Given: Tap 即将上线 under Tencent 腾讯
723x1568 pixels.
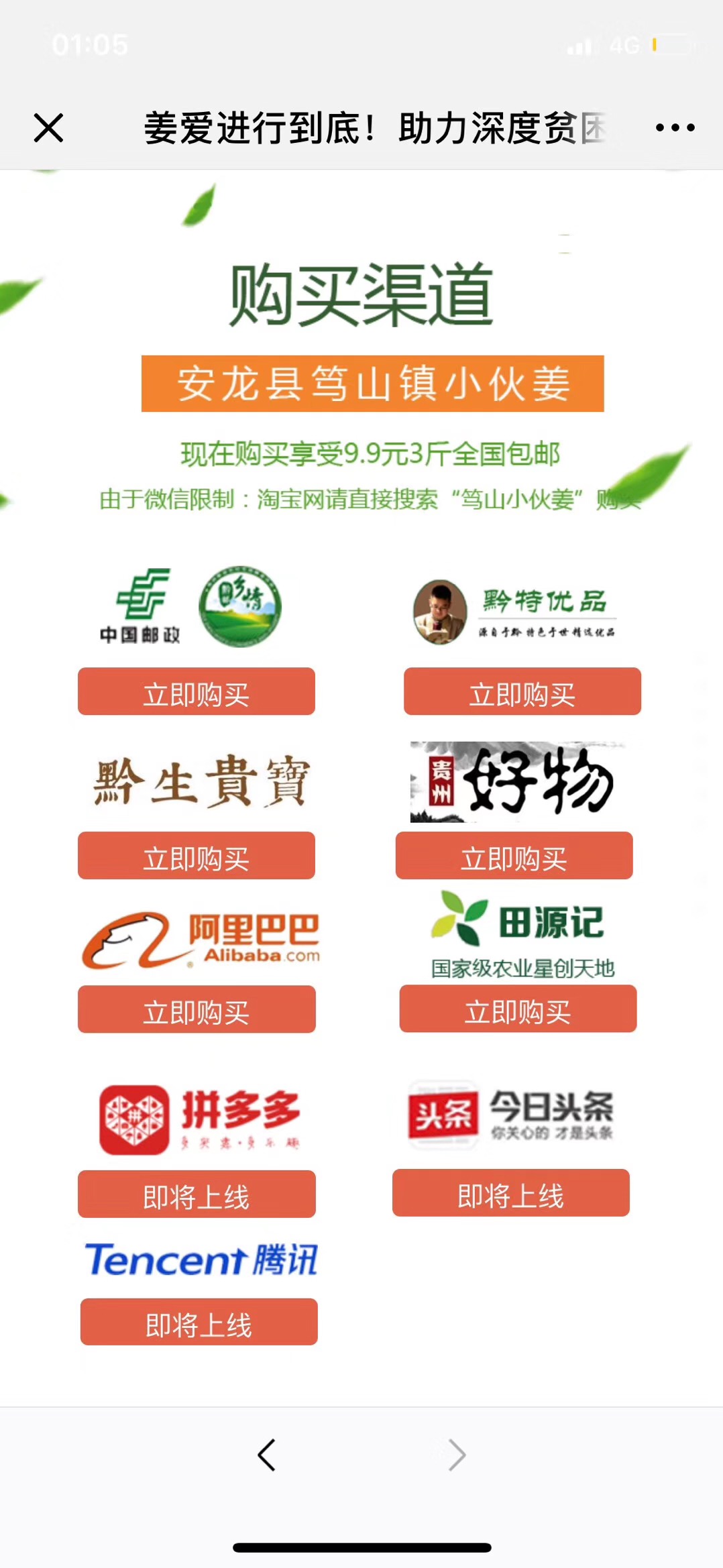Looking at the screenshot, I should pos(199,1323).
